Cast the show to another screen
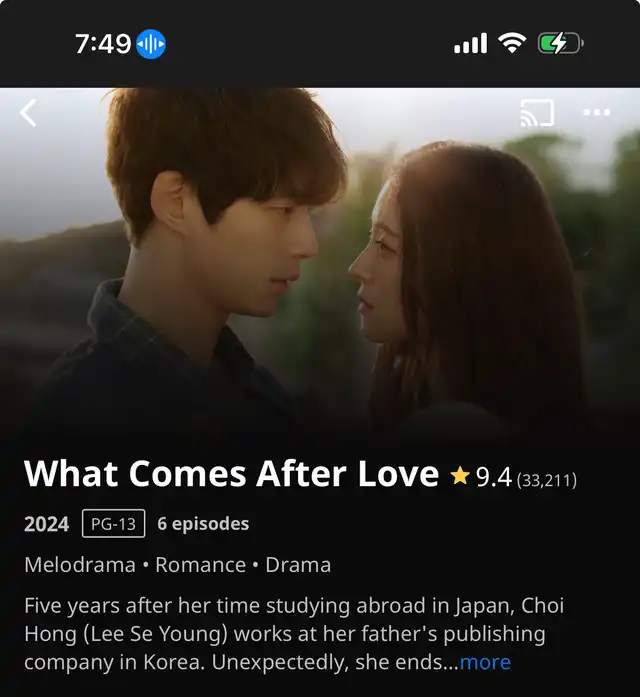Viewport: 640px width, 697px height. click(537, 112)
